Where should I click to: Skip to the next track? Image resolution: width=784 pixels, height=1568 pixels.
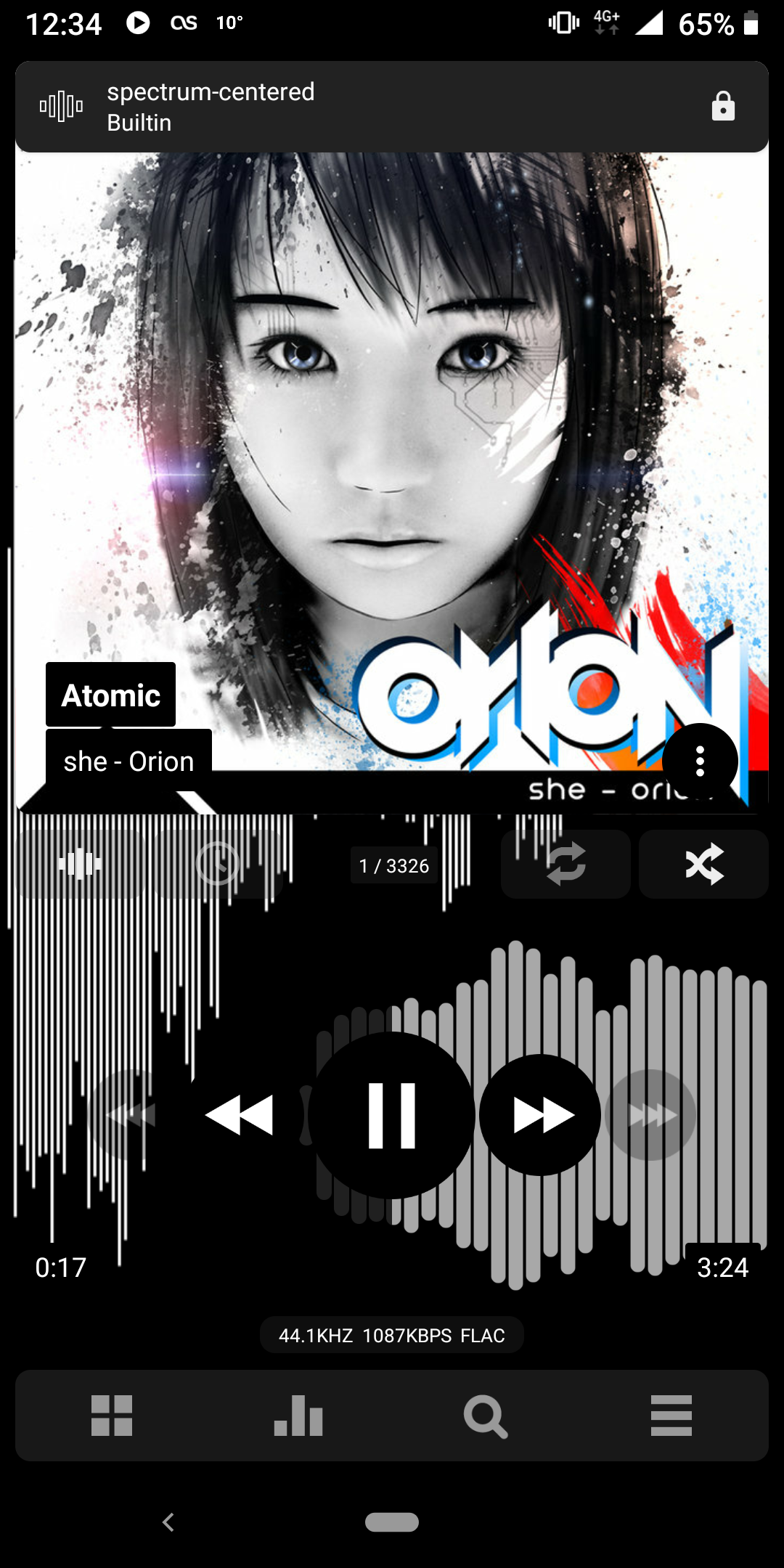(540, 1115)
